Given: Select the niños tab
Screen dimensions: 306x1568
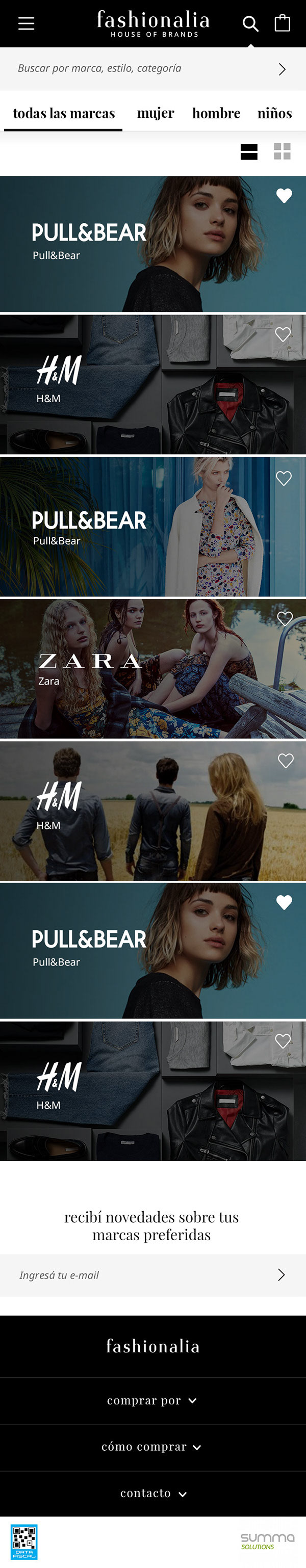Looking at the screenshot, I should click(x=274, y=113).
